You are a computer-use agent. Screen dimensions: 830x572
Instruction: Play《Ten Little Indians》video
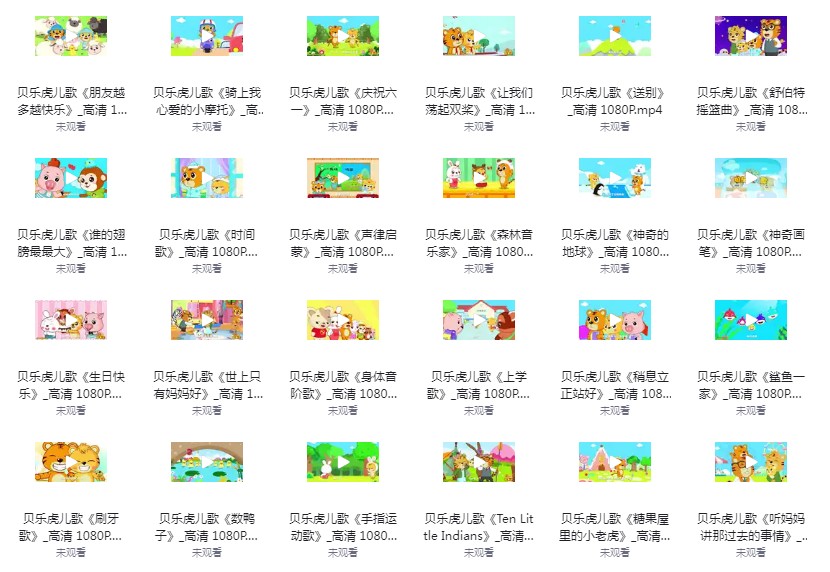point(479,462)
